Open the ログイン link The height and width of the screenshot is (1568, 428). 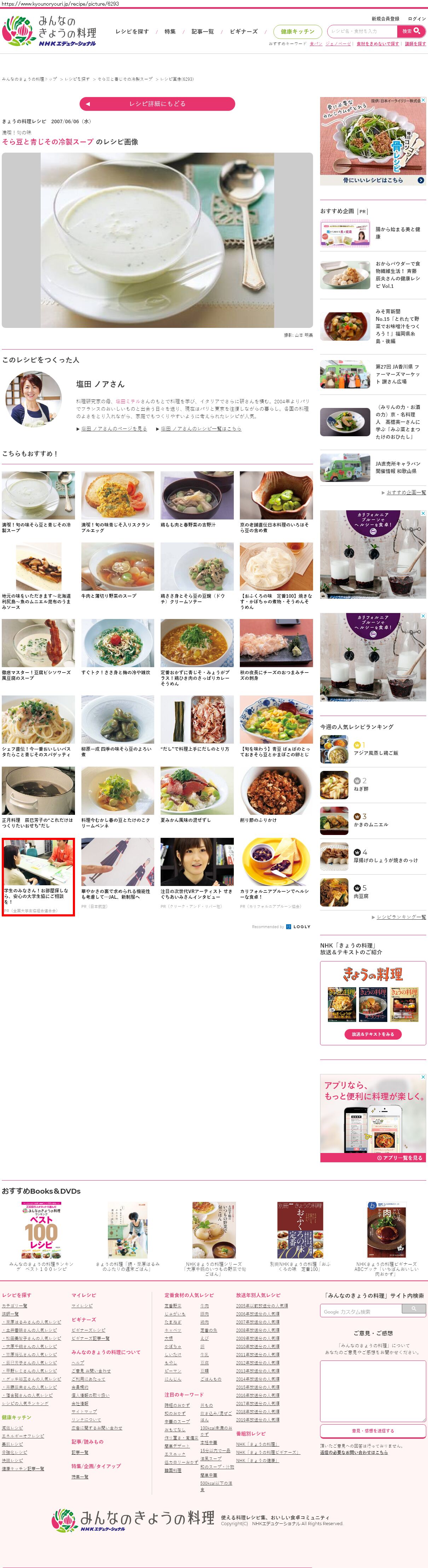pos(416,19)
